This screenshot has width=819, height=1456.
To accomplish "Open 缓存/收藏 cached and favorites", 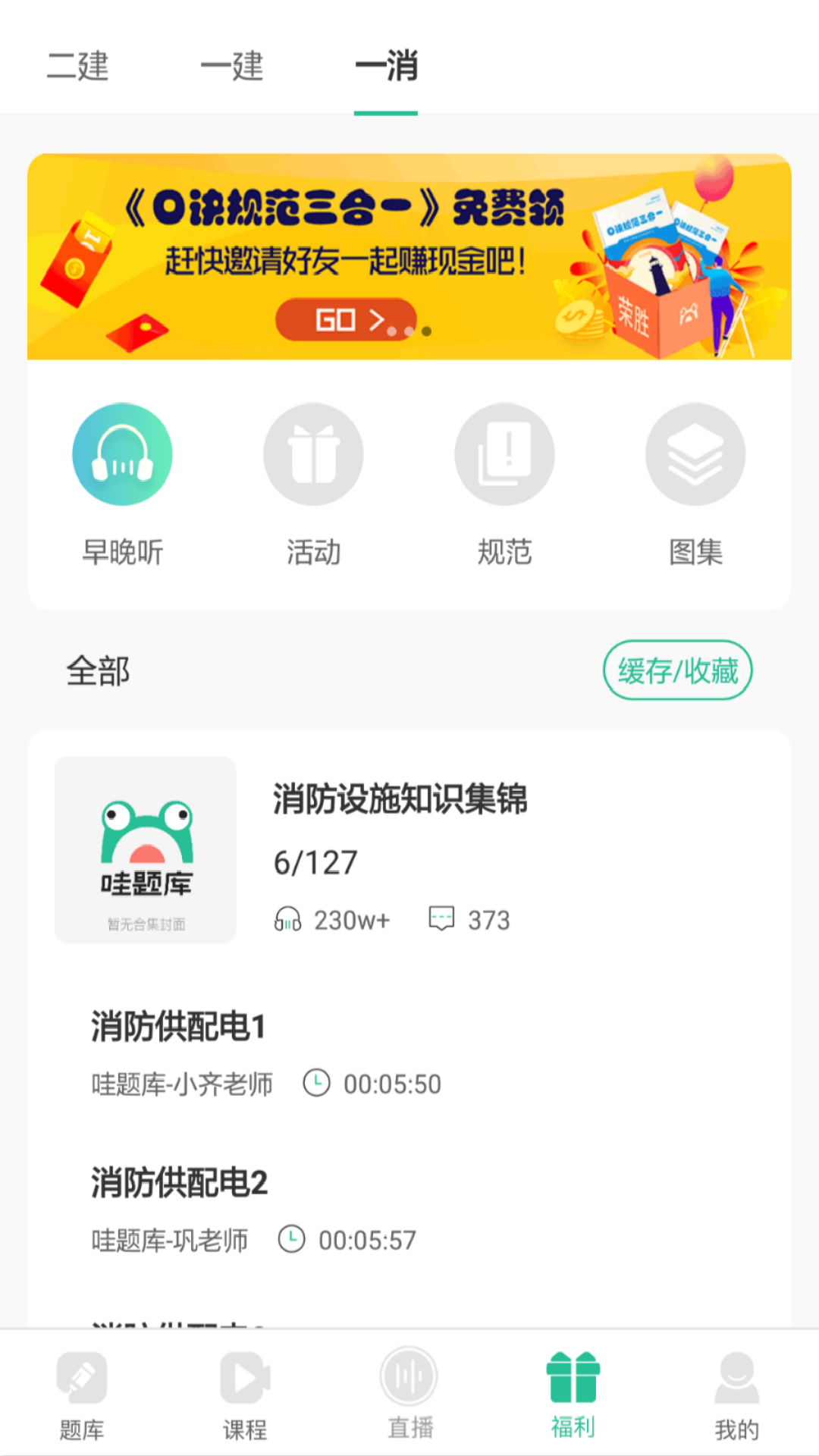I will pyautogui.click(x=677, y=670).
